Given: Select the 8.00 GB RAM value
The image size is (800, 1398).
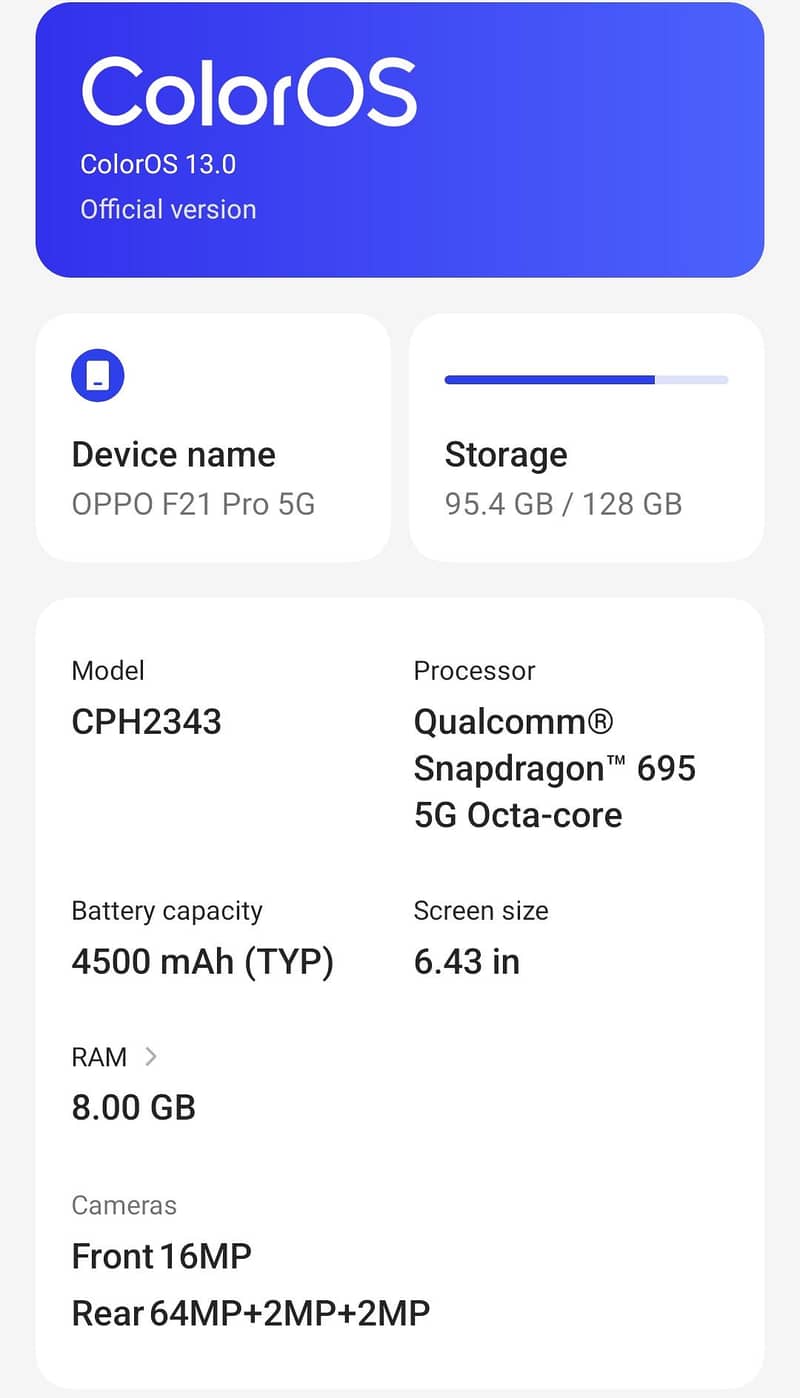Looking at the screenshot, I should point(133,1107).
